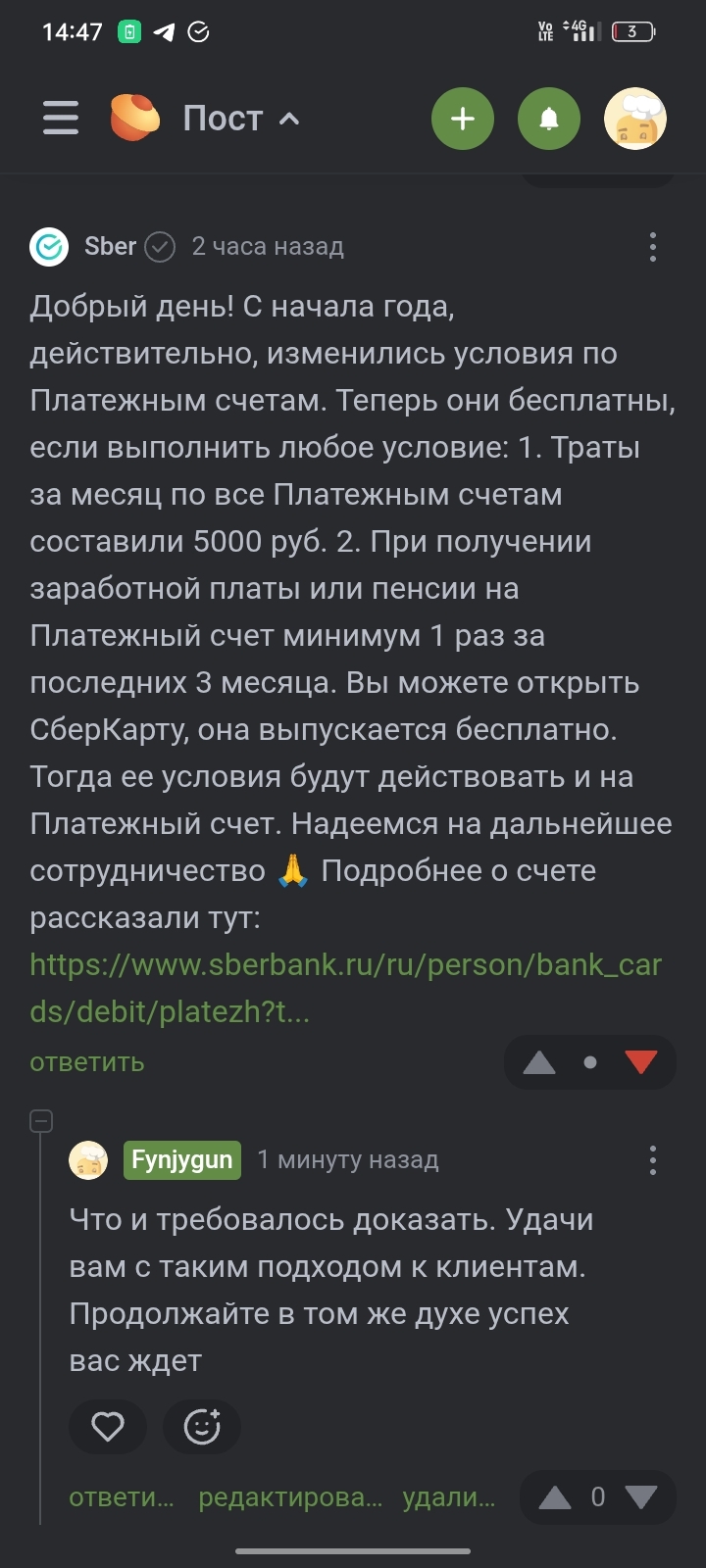Downvote Sber's comment with the red arrow
Image resolution: width=706 pixels, height=1568 pixels.
(x=641, y=1062)
